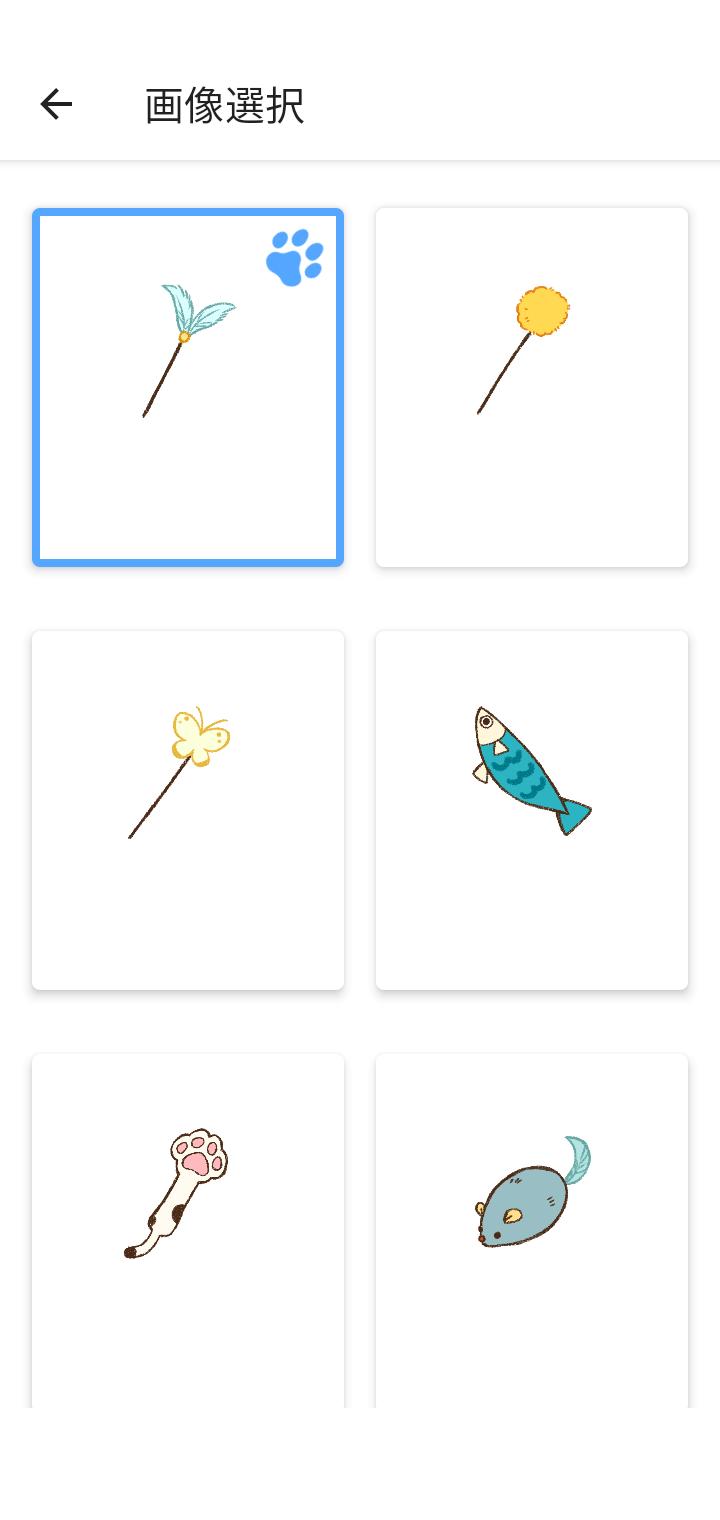
Task: Choose the yellow pom-pom wand image
Action: pos(531,388)
